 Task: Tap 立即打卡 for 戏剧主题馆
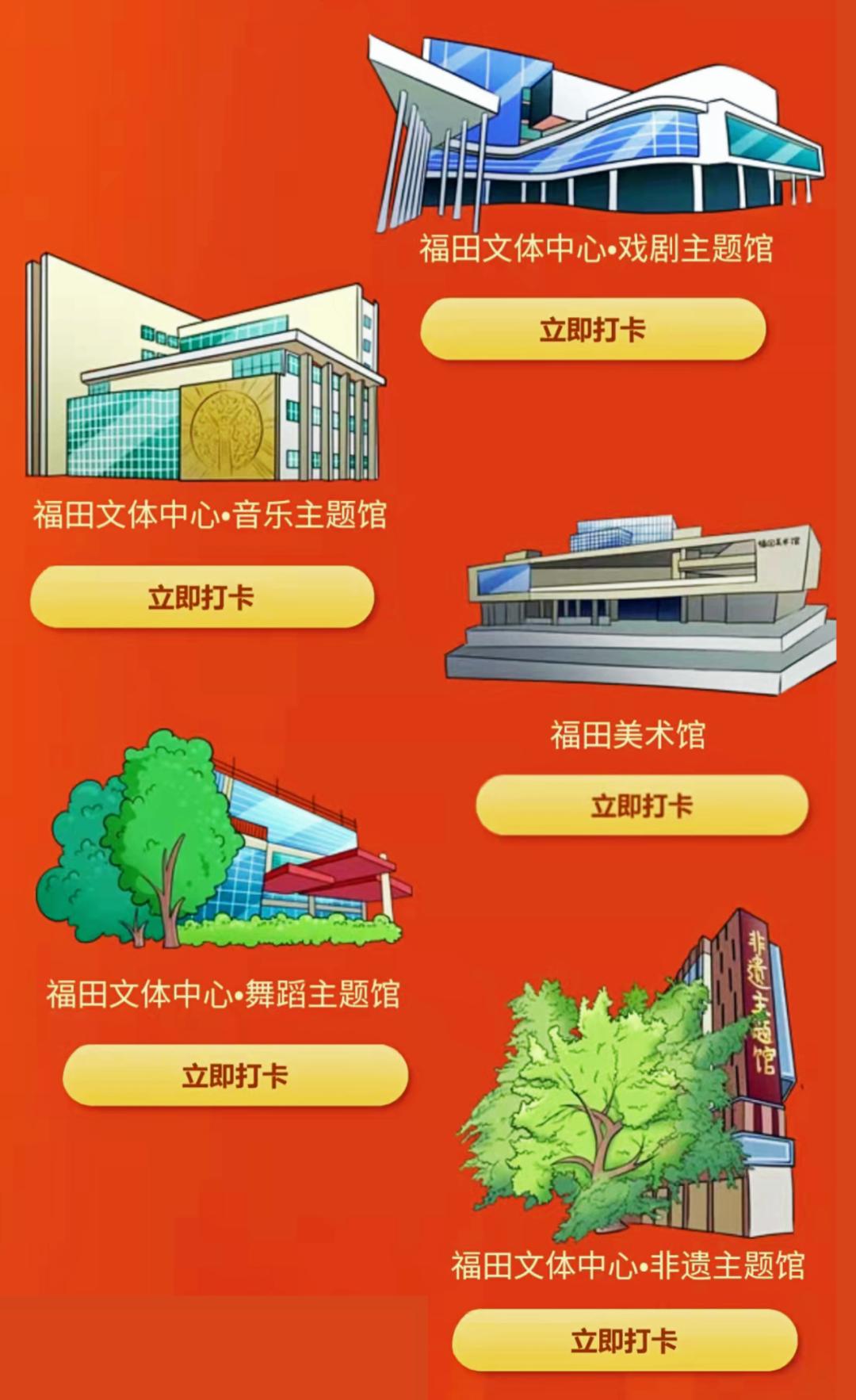click(593, 329)
